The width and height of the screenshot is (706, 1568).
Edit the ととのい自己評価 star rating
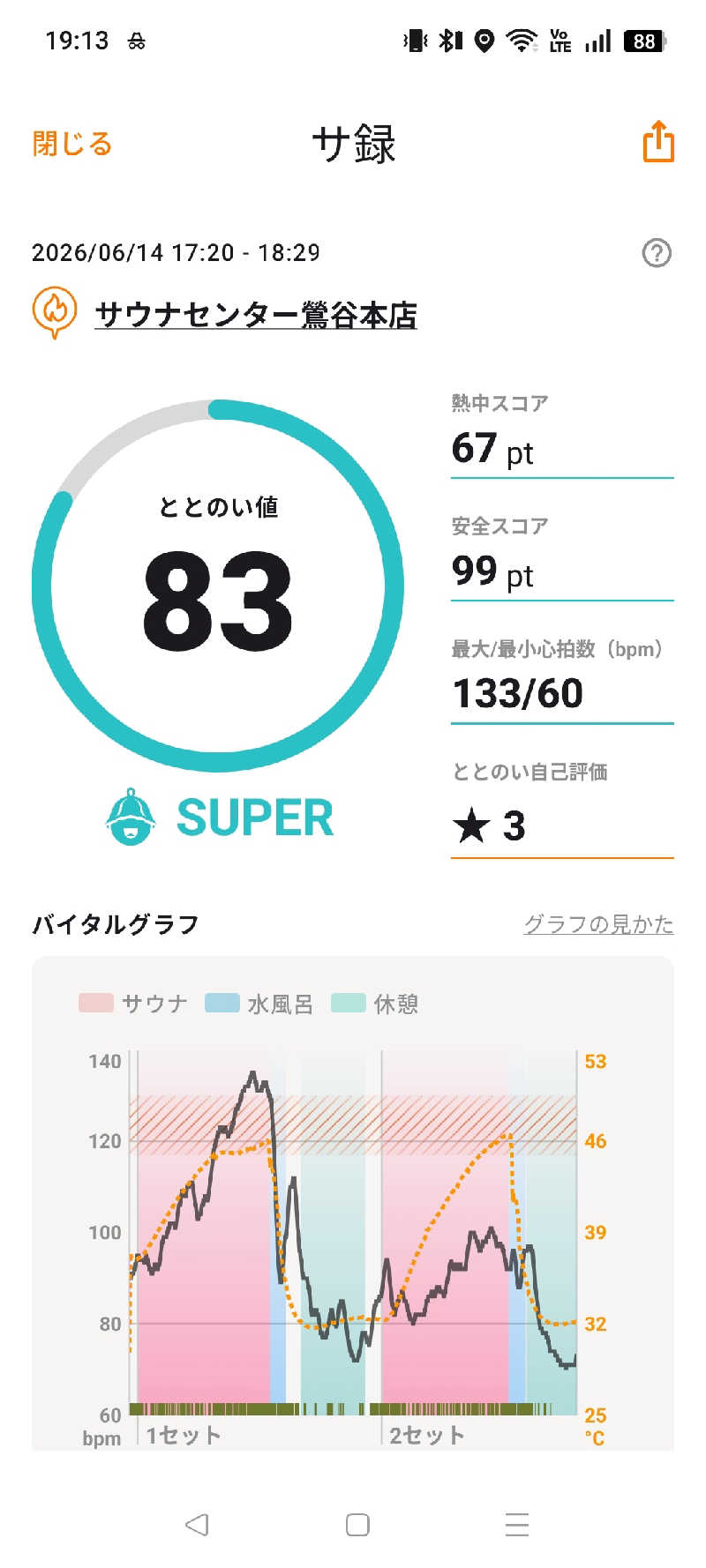coord(562,826)
